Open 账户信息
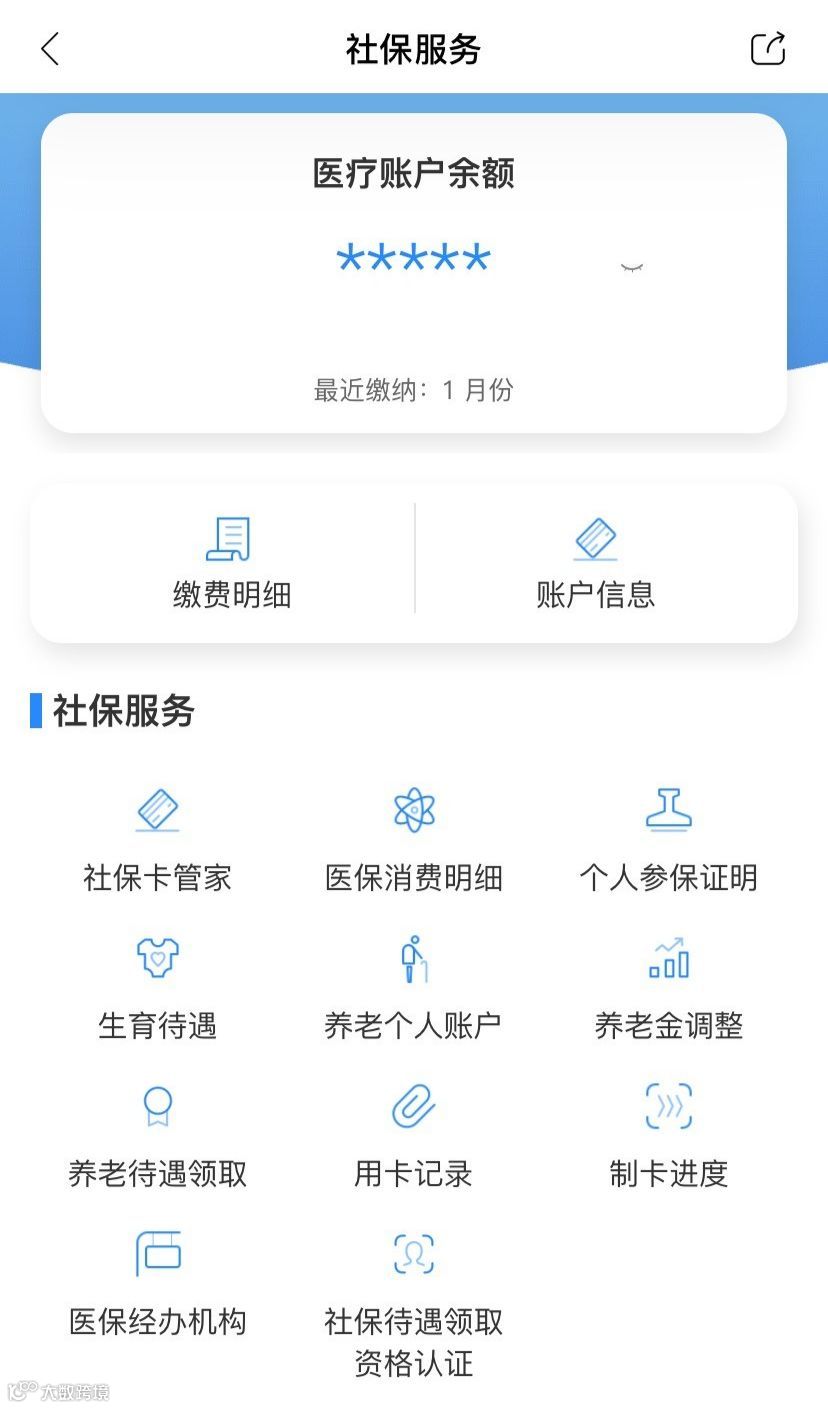This screenshot has width=828, height=1408. coord(596,563)
